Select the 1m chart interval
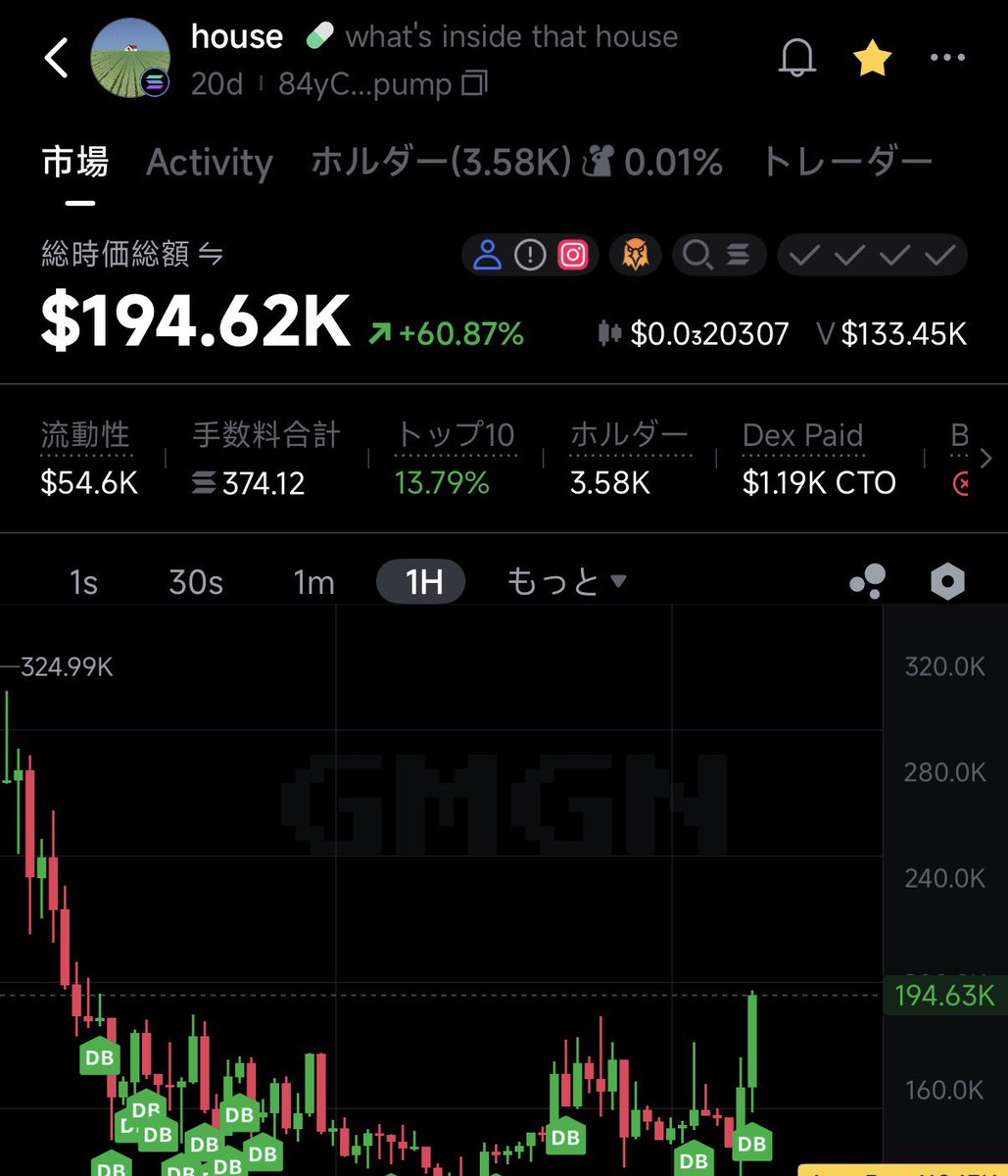The image size is (1008, 1176). tap(313, 582)
